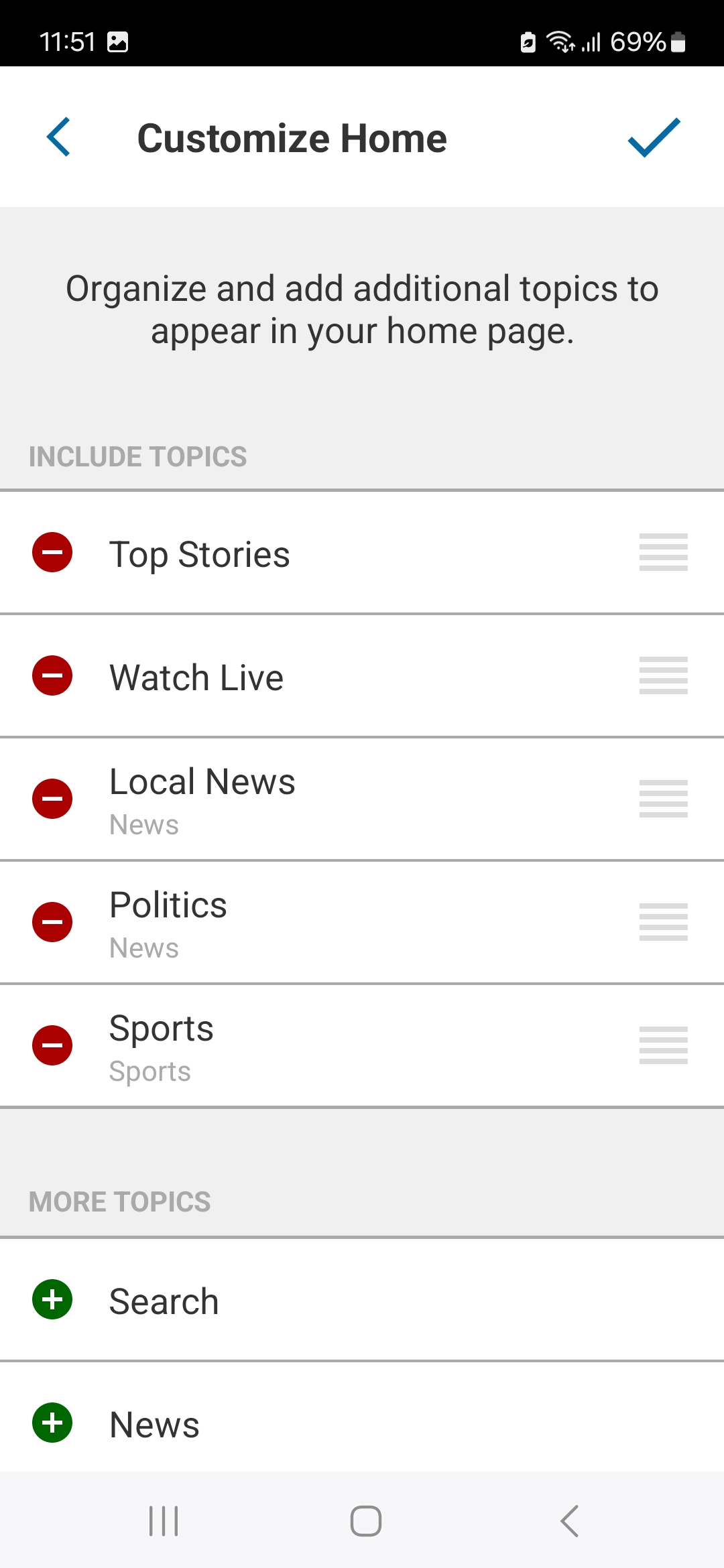Image resolution: width=724 pixels, height=1568 pixels.
Task: Tap the reorder handle for Local News
Action: point(664,799)
